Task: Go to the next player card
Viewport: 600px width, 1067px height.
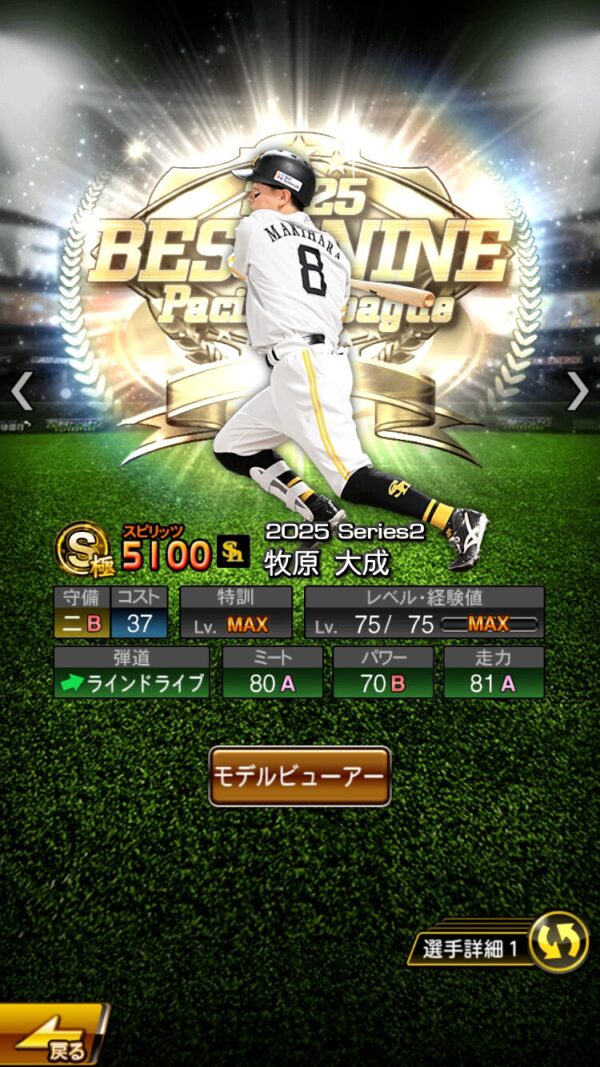Action: click(x=578, y=392)
